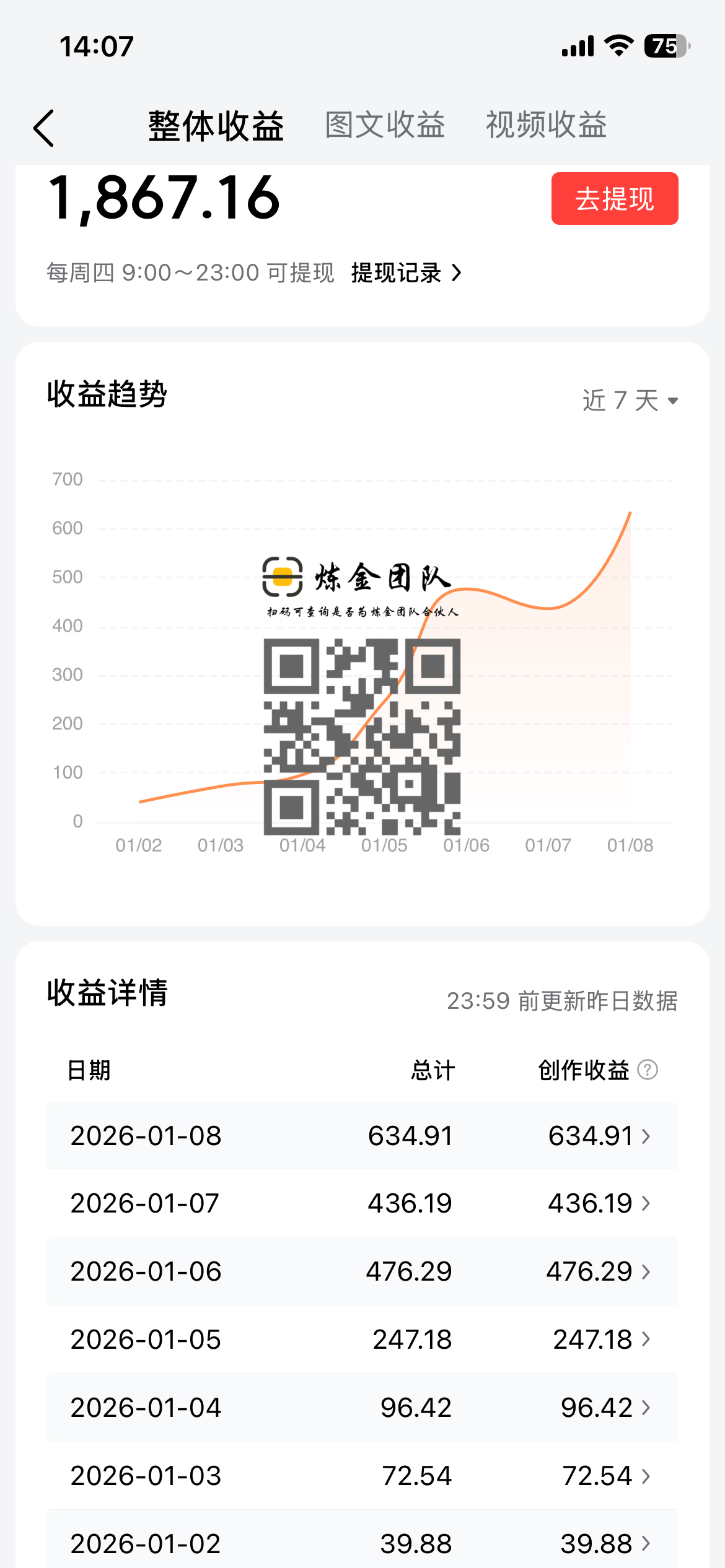The height and width of the screenshot is (1568, 725).
Task: Tap the 炼金团队 QR code on the chart
Action: (x=362, y=737)
